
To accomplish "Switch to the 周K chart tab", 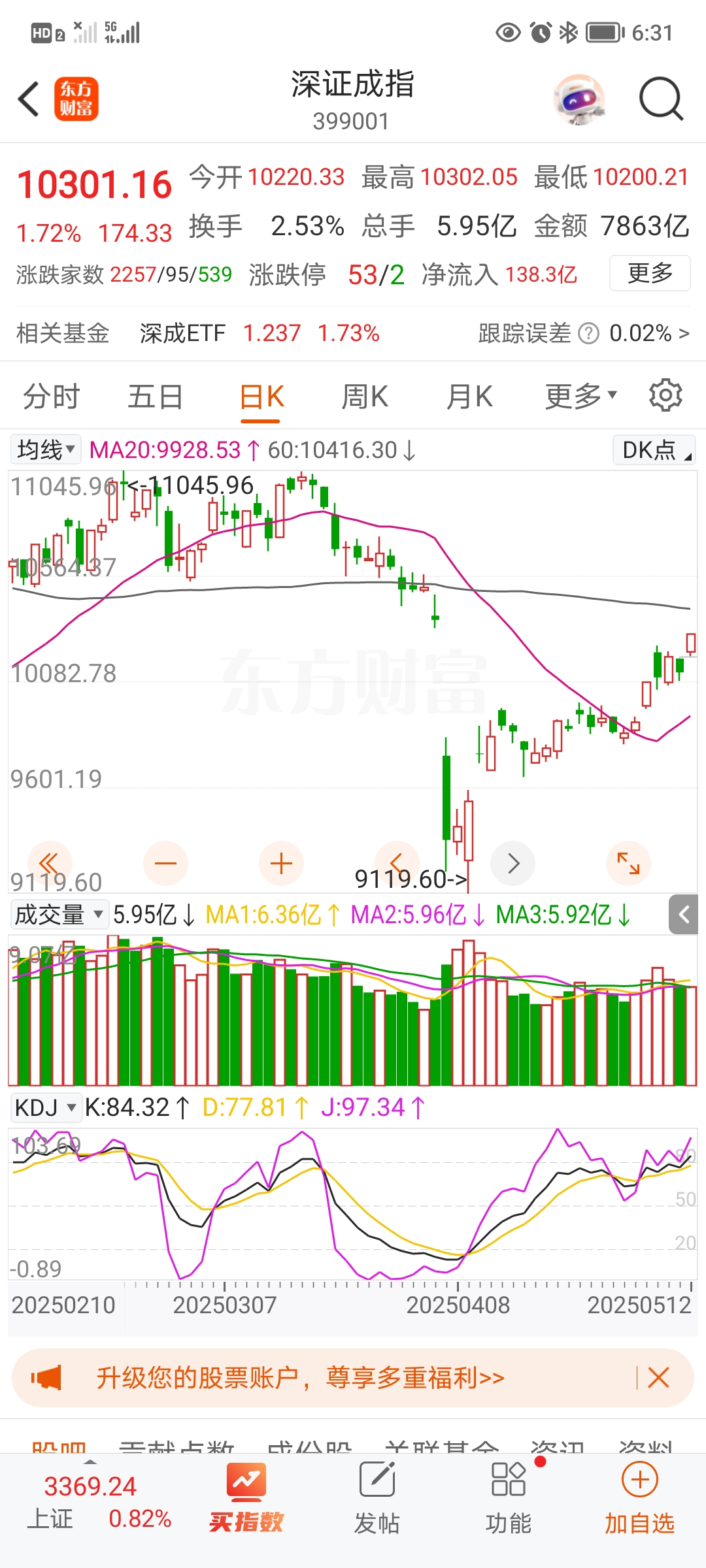I will [365, 397].
